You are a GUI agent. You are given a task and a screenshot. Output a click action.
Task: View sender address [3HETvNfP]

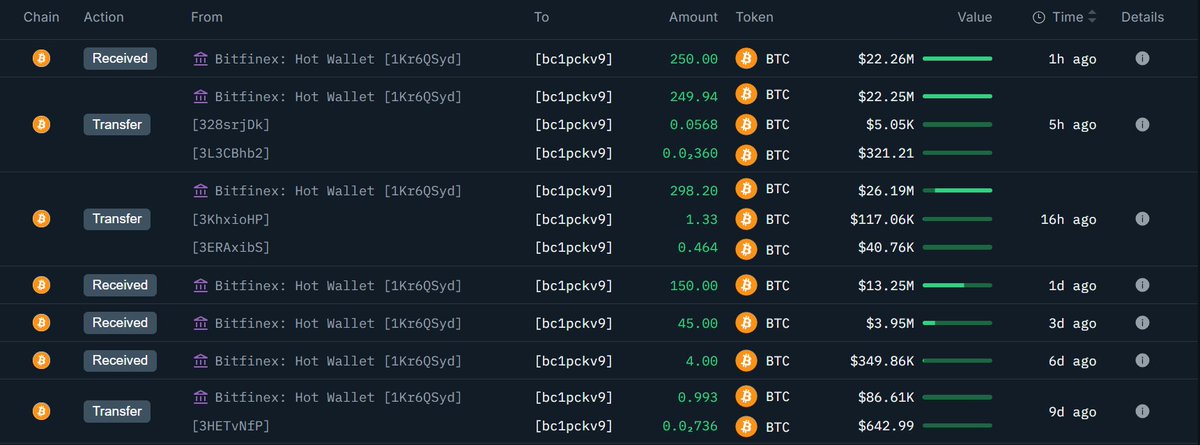tap(230, 426)
